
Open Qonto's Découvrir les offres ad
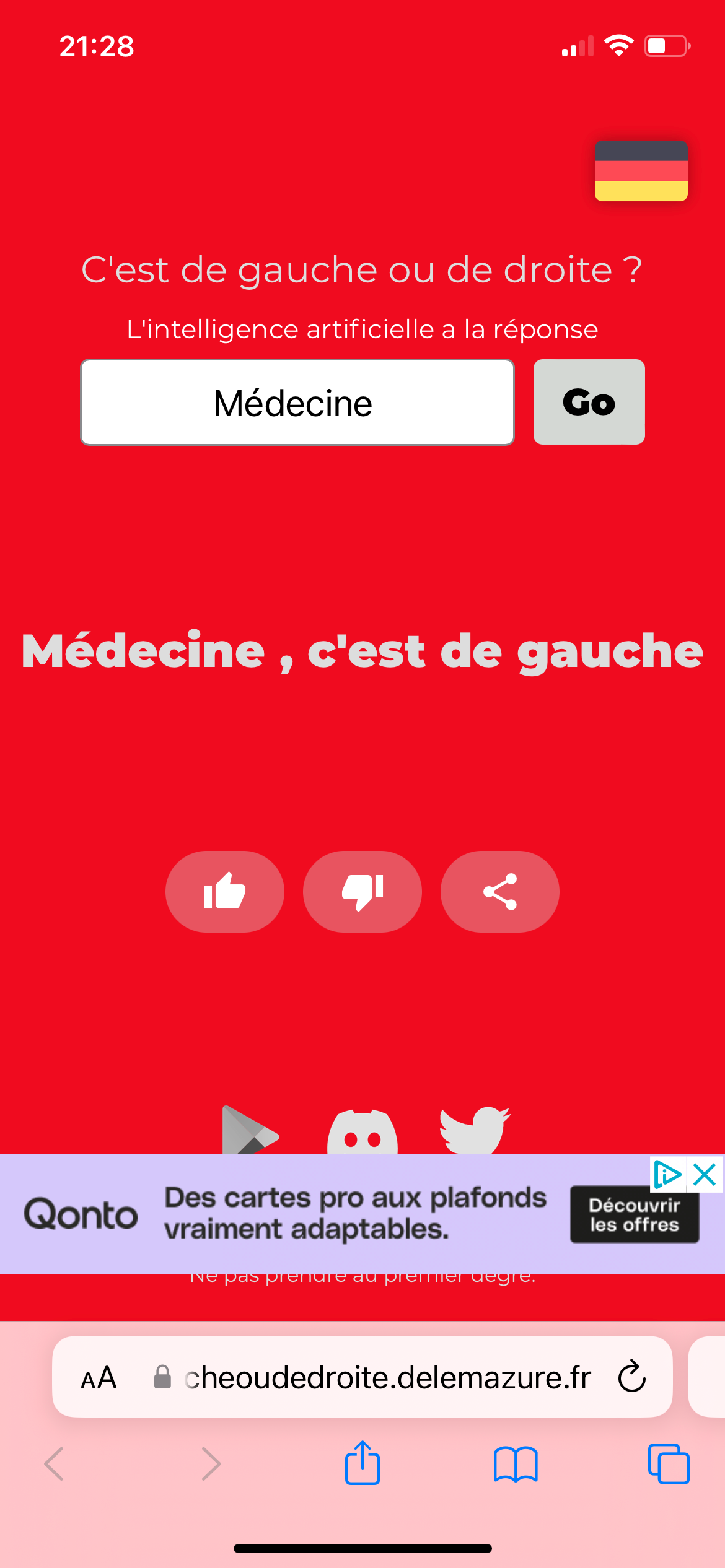(x=635, y=1214)
